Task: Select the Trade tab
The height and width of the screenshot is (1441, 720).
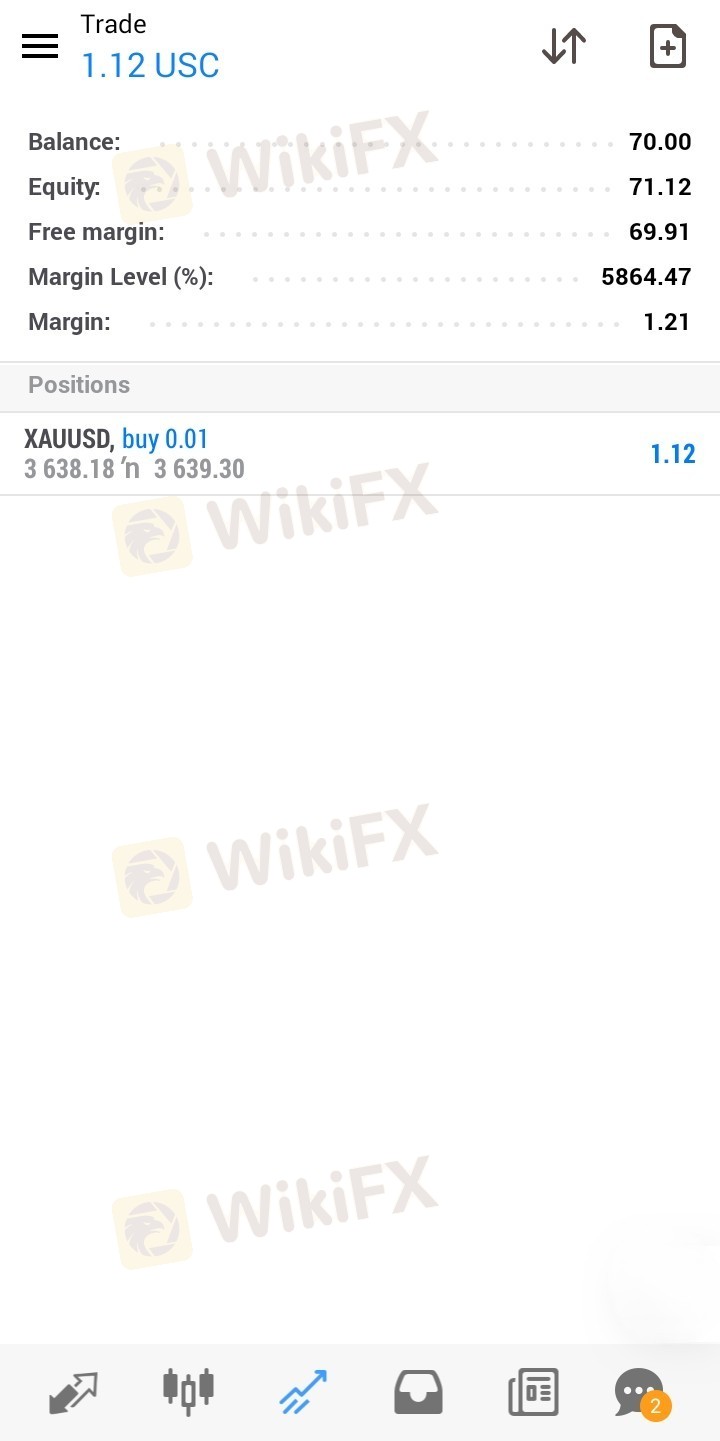Action: [303, 1391]
